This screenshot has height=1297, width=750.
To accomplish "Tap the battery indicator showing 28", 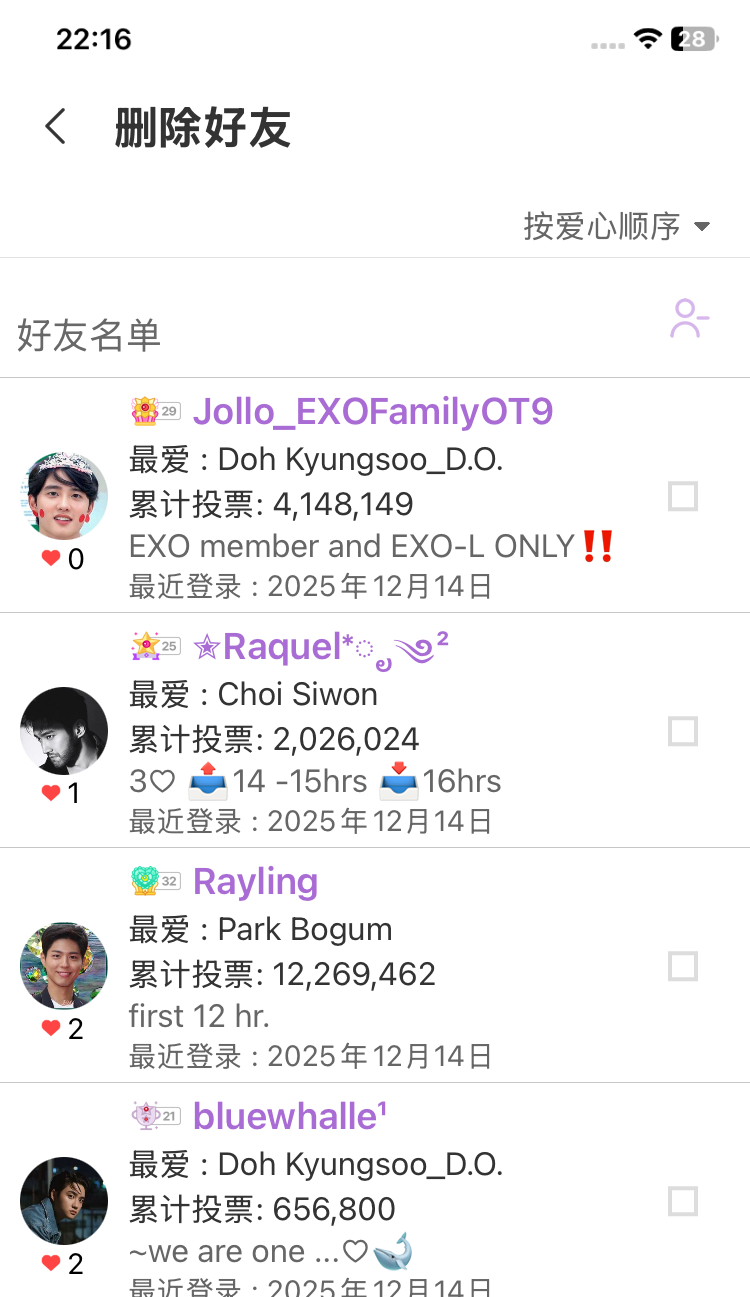I will [692, 38].
